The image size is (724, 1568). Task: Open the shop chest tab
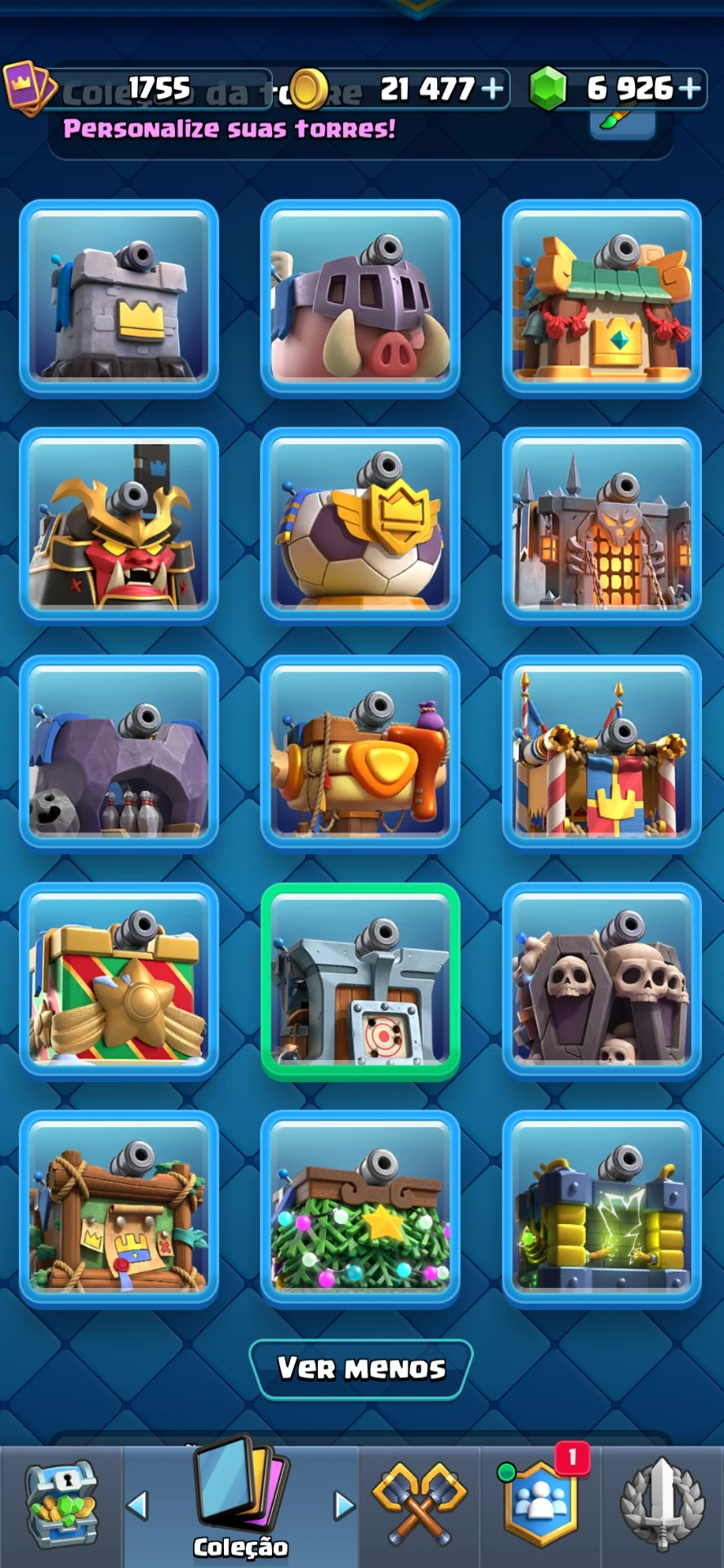point(62,1505)
